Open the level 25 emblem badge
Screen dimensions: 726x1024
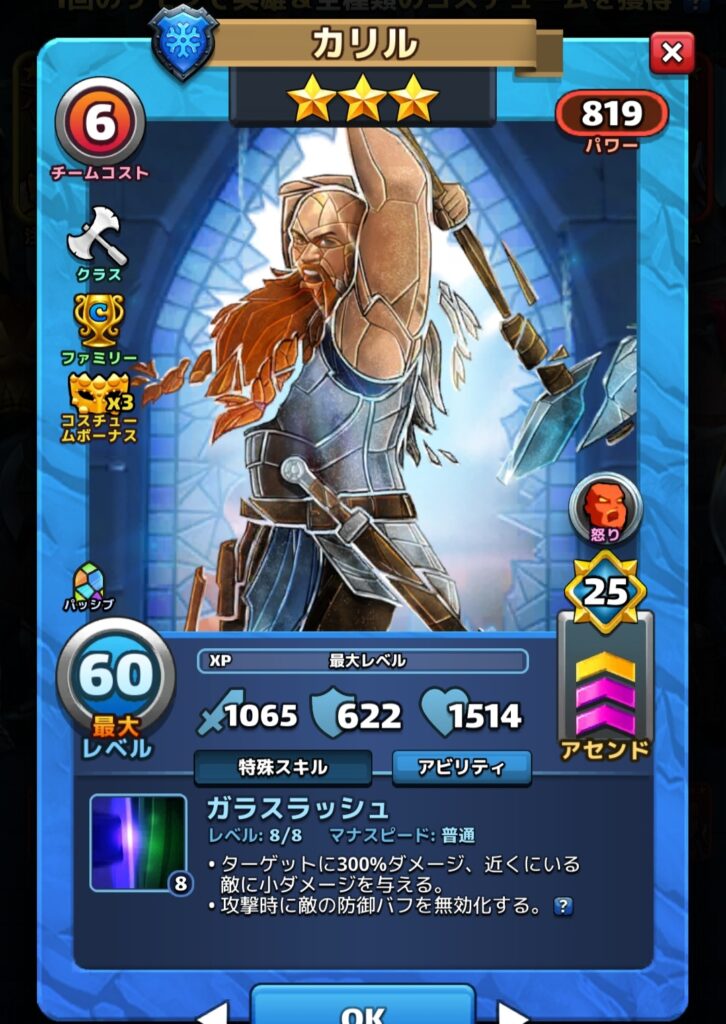604,591
